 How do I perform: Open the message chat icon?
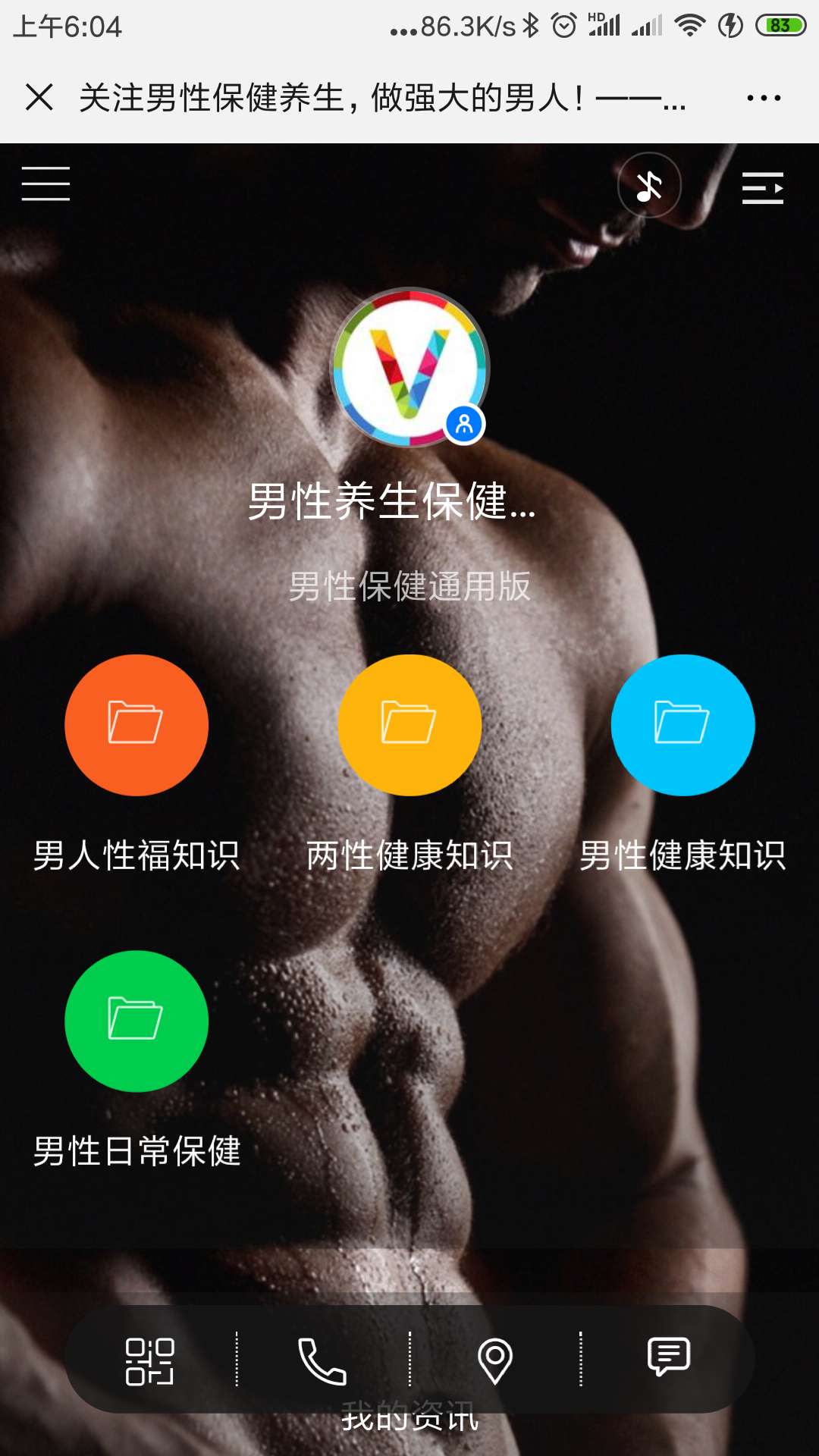668,1357
